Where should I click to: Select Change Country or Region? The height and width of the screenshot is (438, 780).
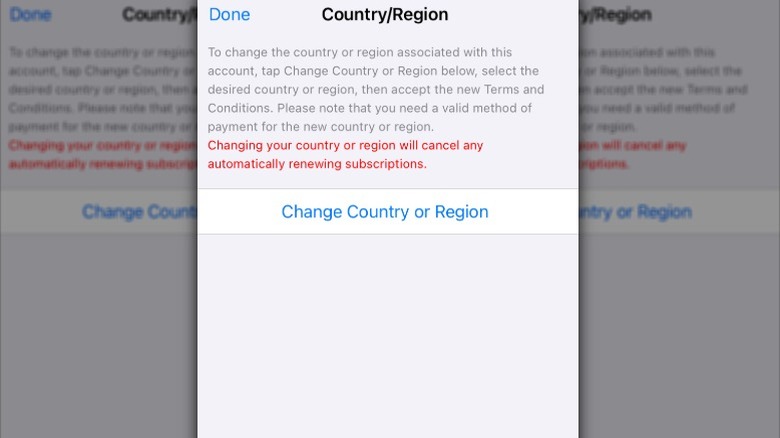click(385, 212)
